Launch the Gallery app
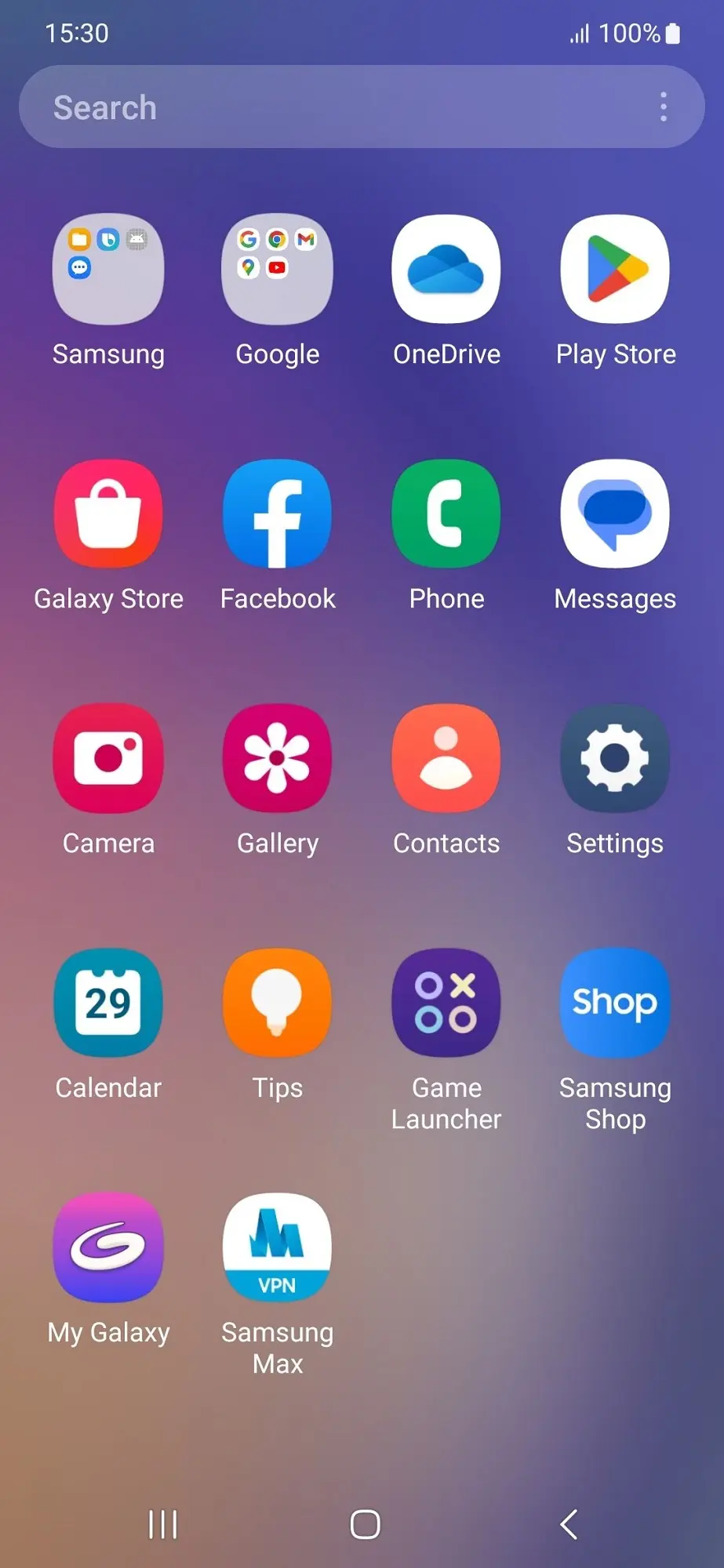This screenshot has width=724, height=1568. coord(277,758)
